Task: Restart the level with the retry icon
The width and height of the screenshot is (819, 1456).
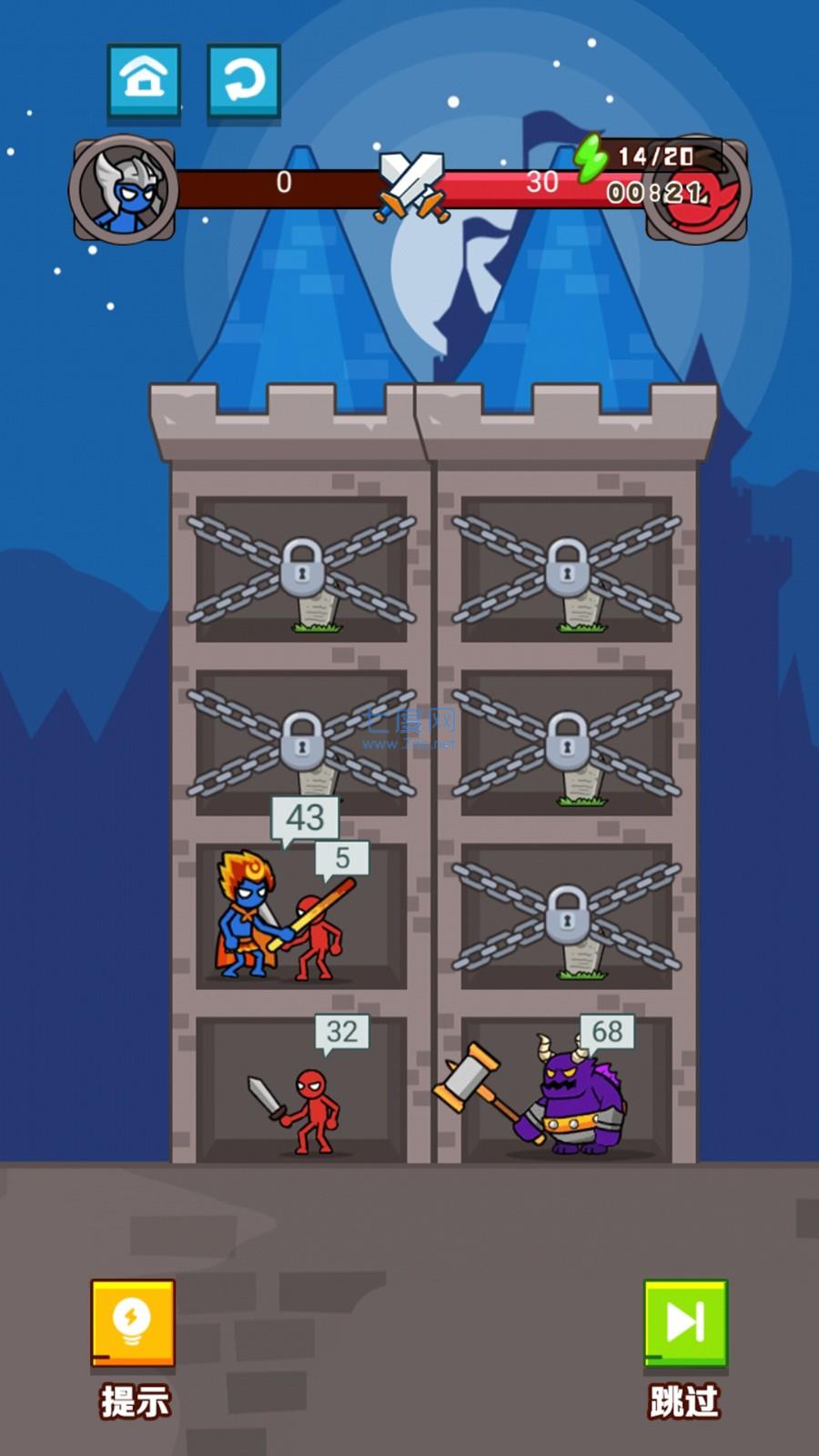Action: [x=243, y=80]
